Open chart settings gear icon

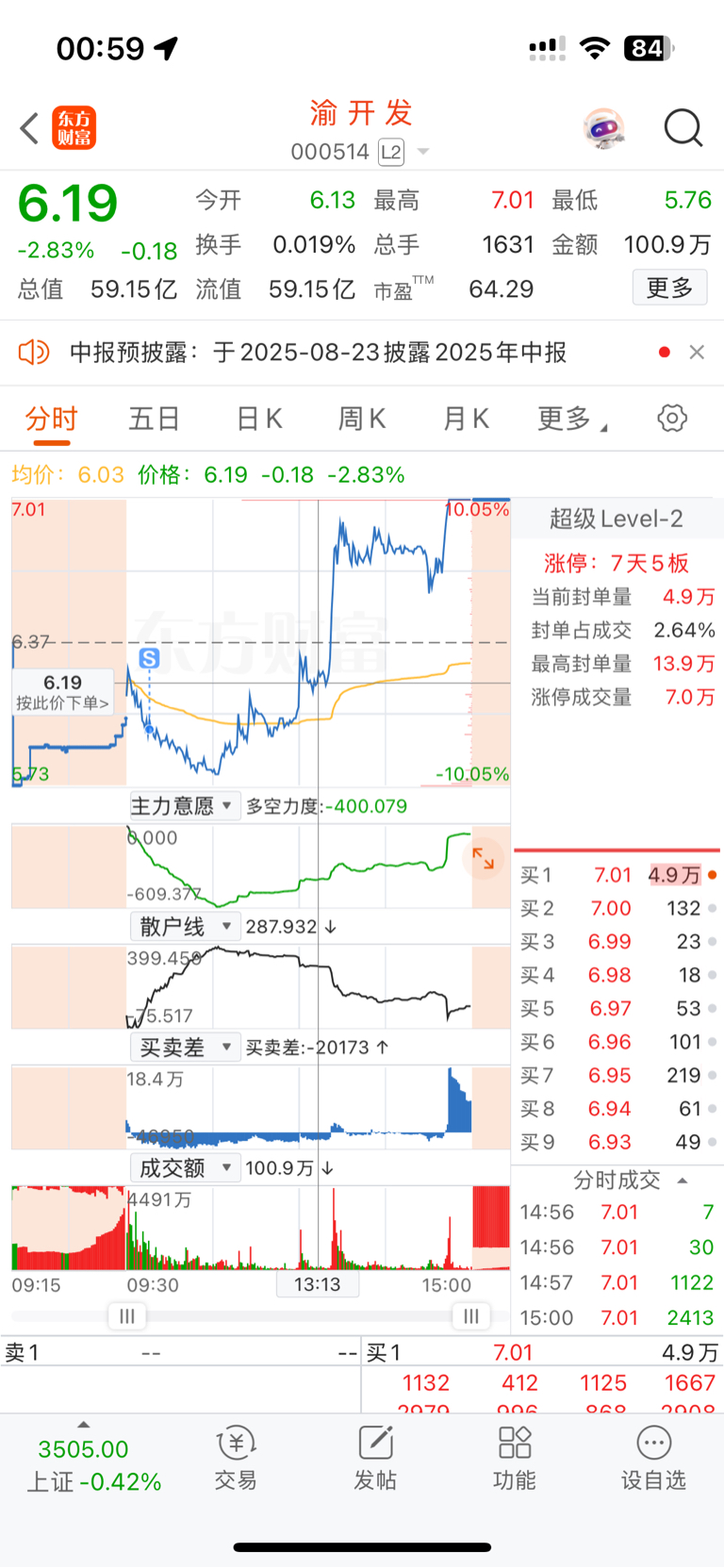click(672, 418)
